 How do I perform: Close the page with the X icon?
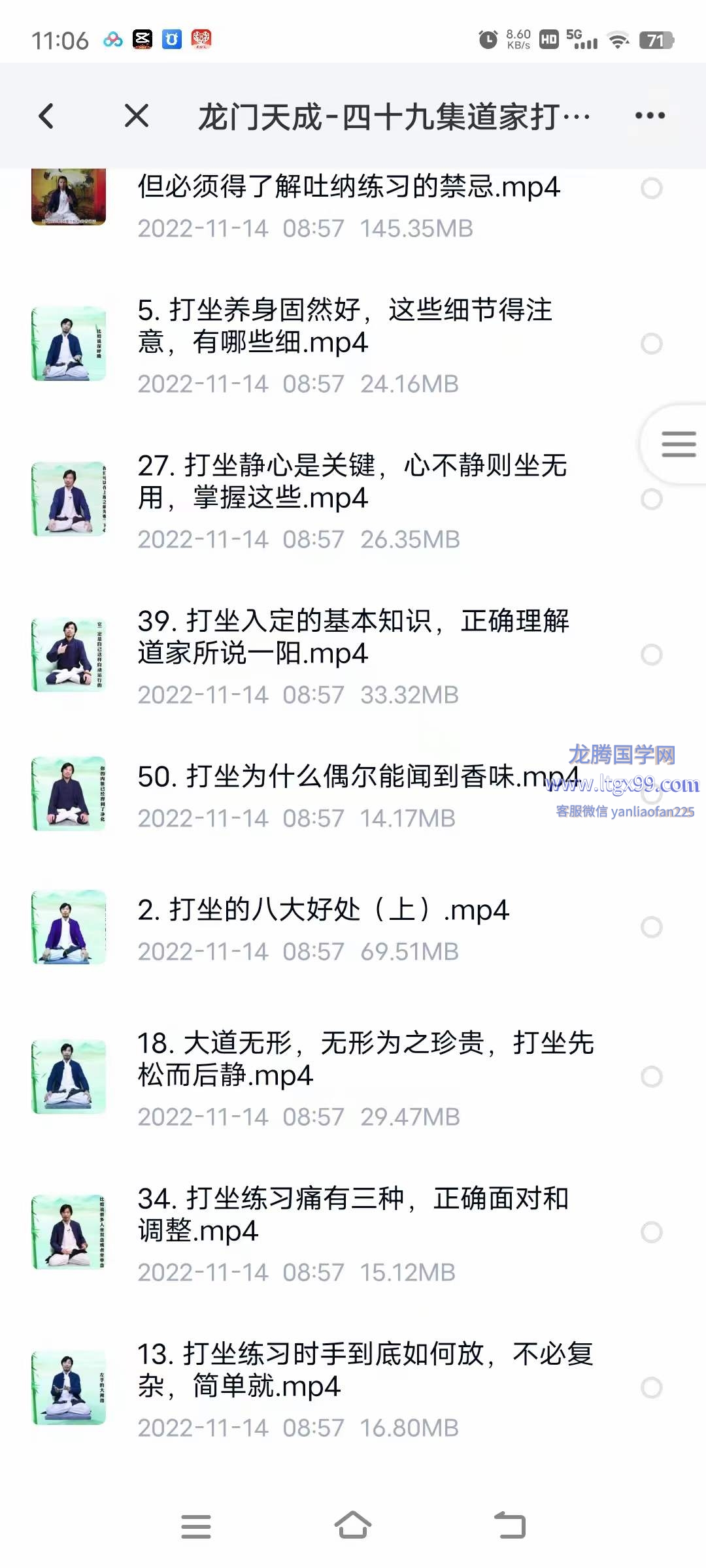tap(137, 116)
